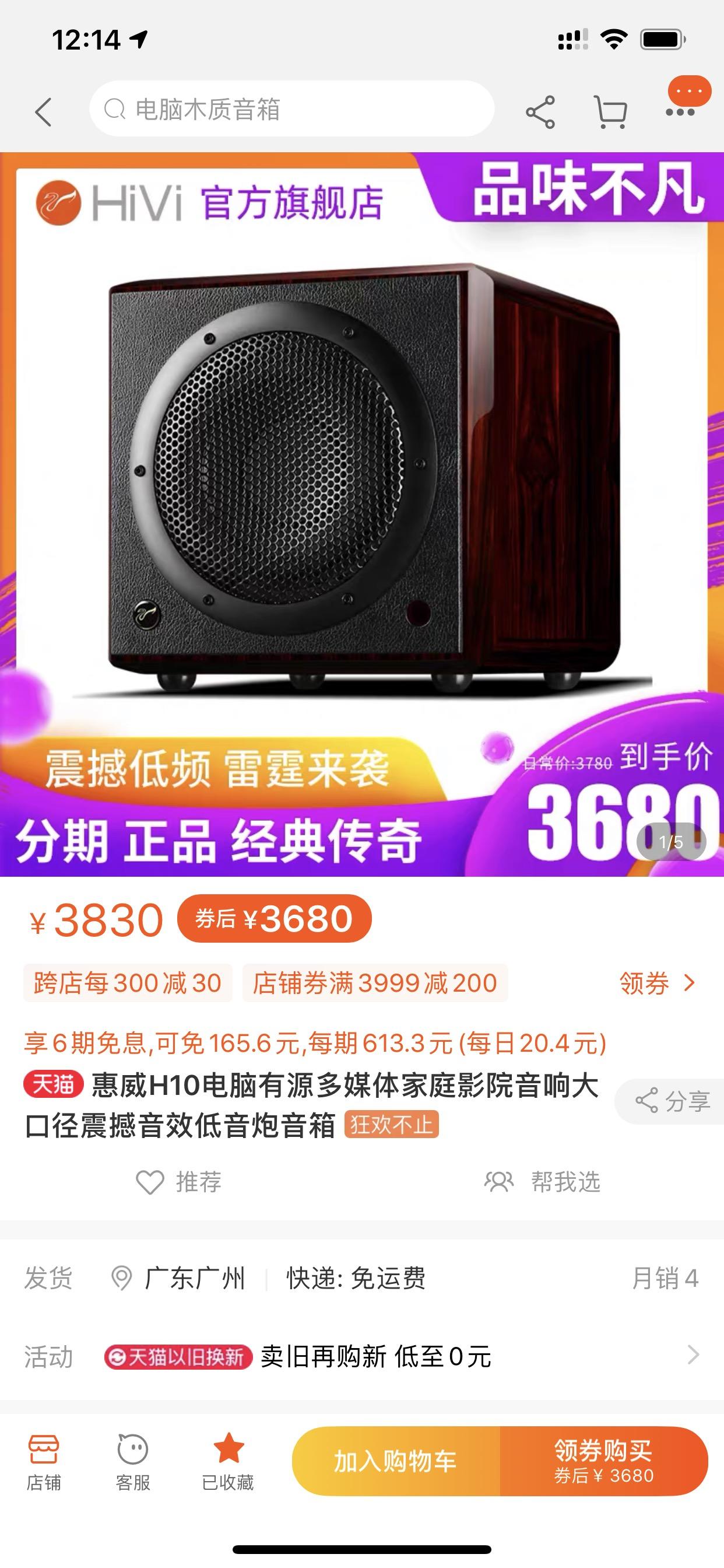Go back using the top-left arrow
The image size is (724, 1568).
click(x=43, y=112)
